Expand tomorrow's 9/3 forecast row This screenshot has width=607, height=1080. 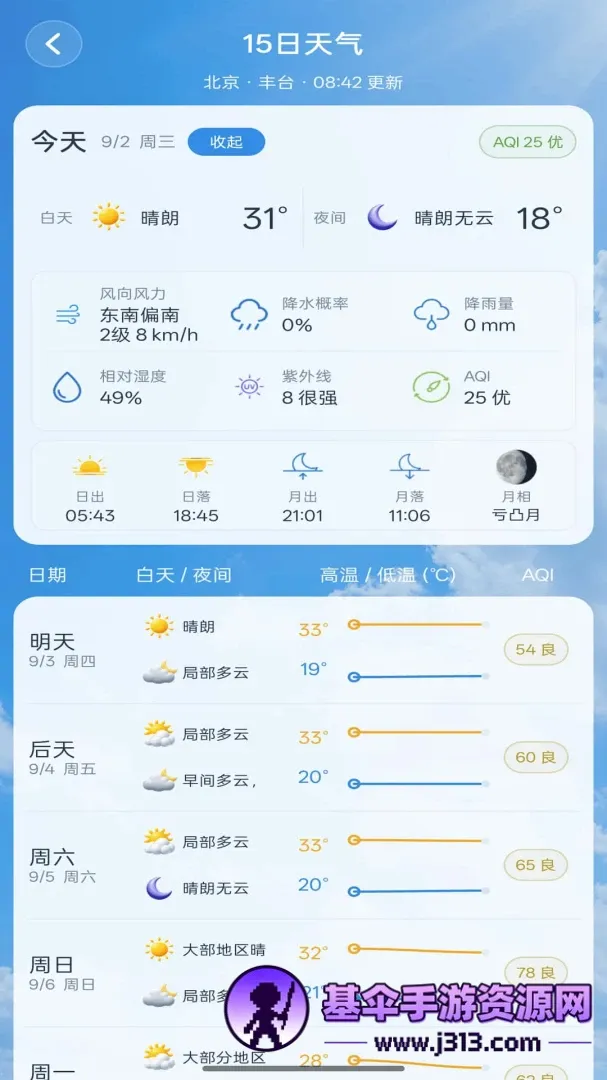303,650
